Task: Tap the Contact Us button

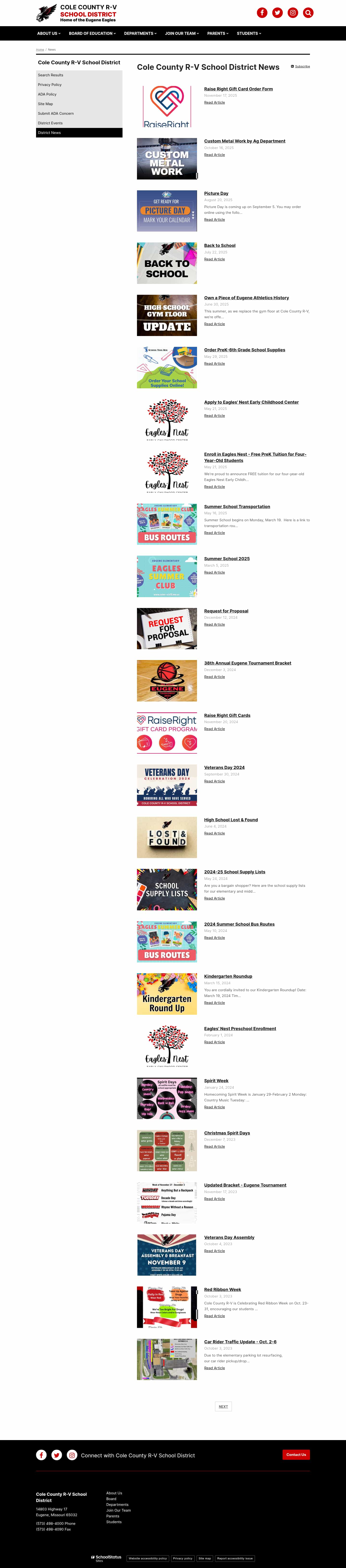Action: (x=296, y=1455)
